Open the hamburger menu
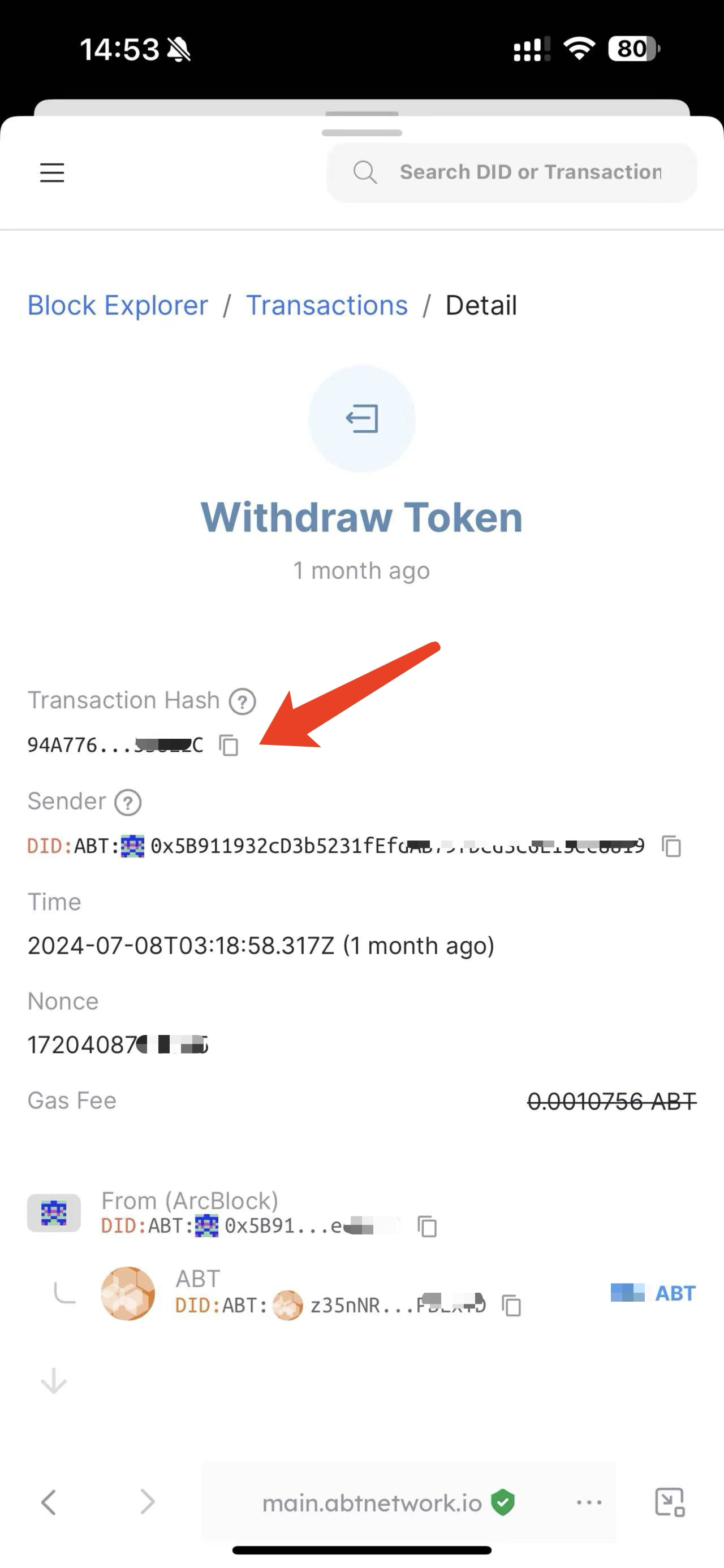The height and width of the screenshot is (1568, 724). click(x=52, y=173)
